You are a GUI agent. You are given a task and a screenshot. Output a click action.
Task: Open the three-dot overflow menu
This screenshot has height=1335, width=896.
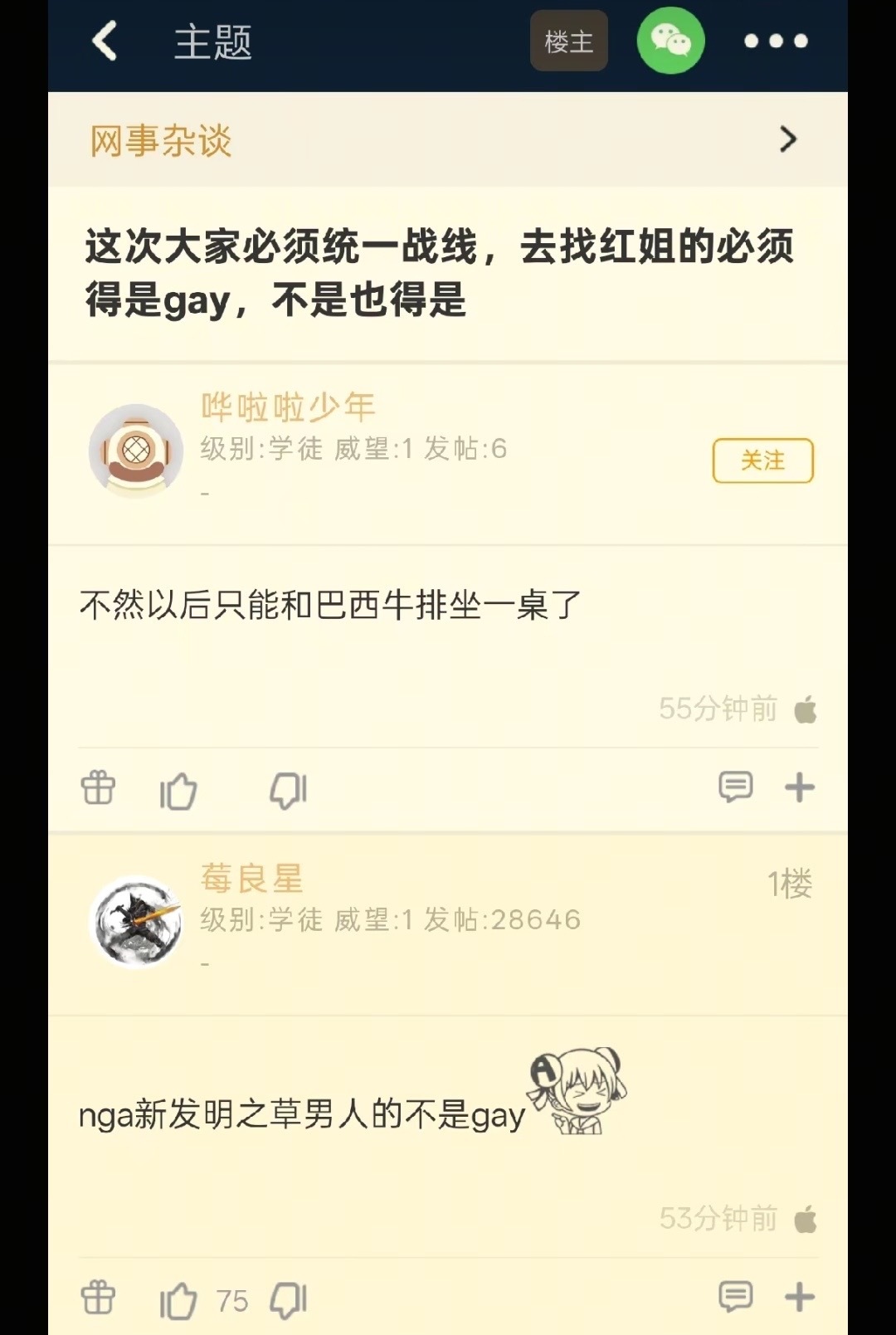[x=776, y=41]
